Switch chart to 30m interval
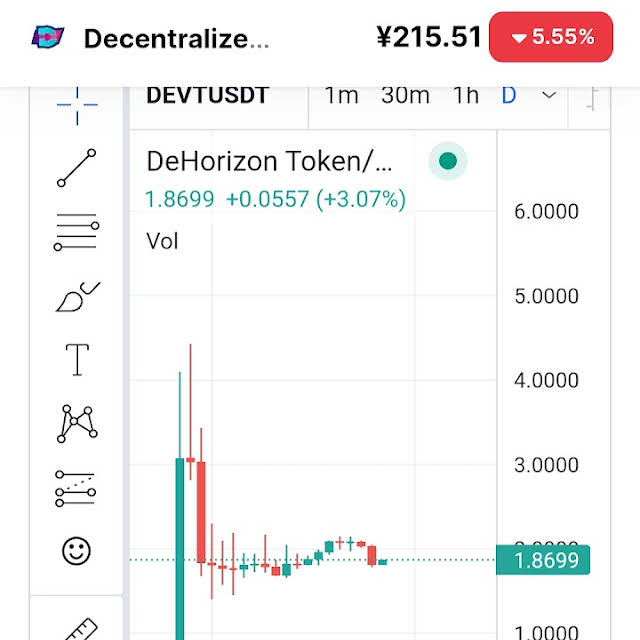640x640 pixels. [x=405, y=96]
